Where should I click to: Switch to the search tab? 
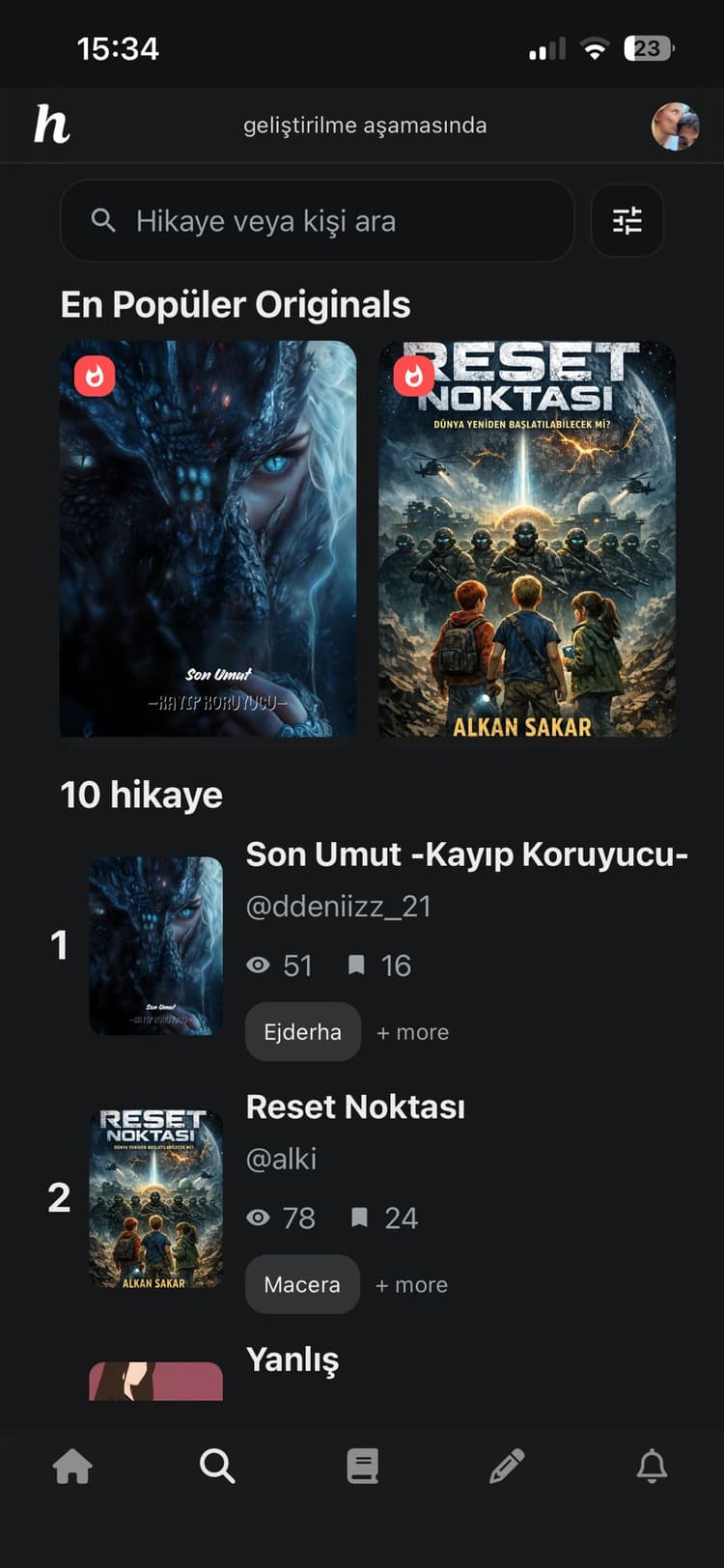pyautogui.click(x=217, y=1467)
